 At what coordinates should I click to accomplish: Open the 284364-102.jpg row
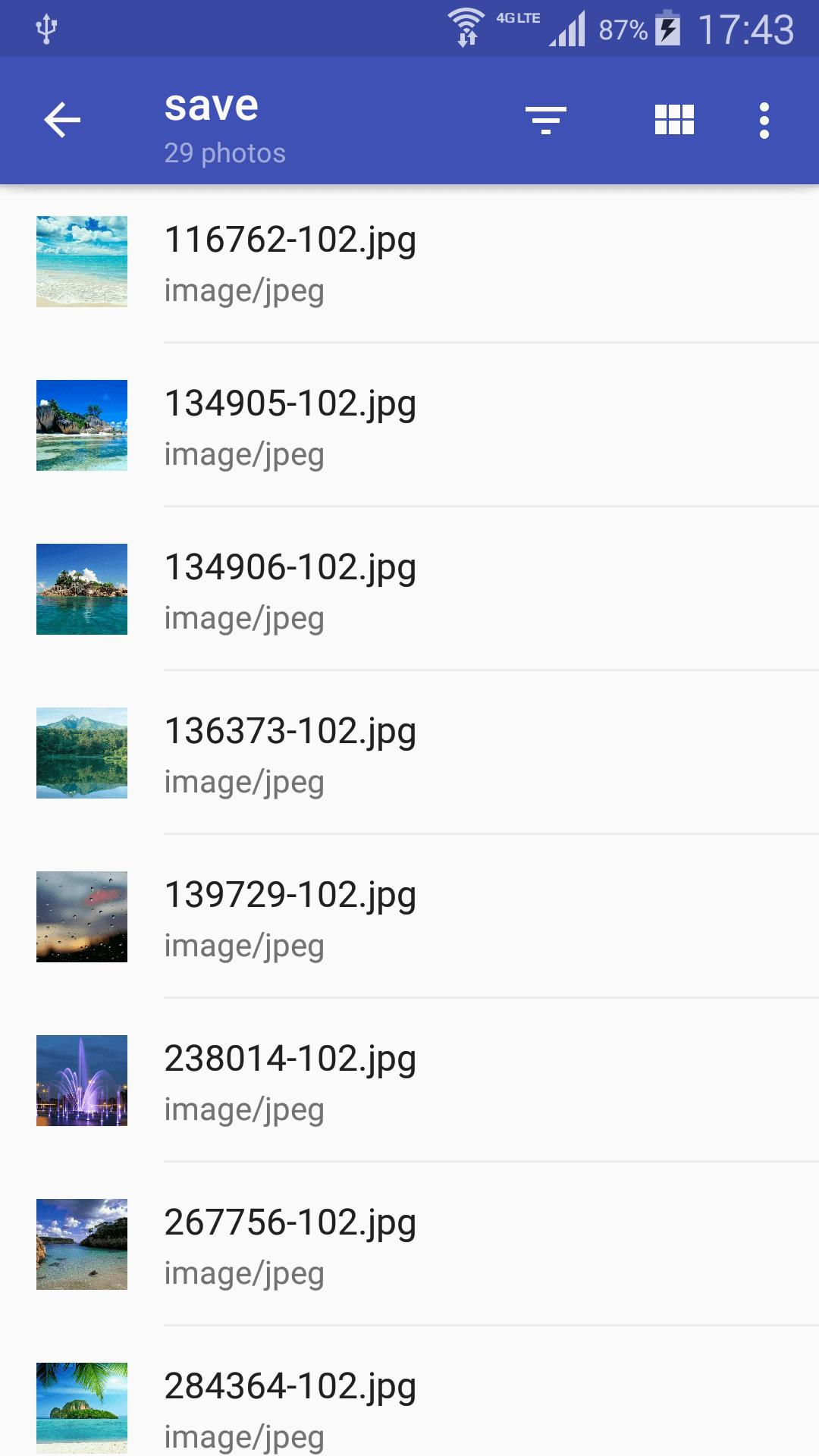[409, 1392]
